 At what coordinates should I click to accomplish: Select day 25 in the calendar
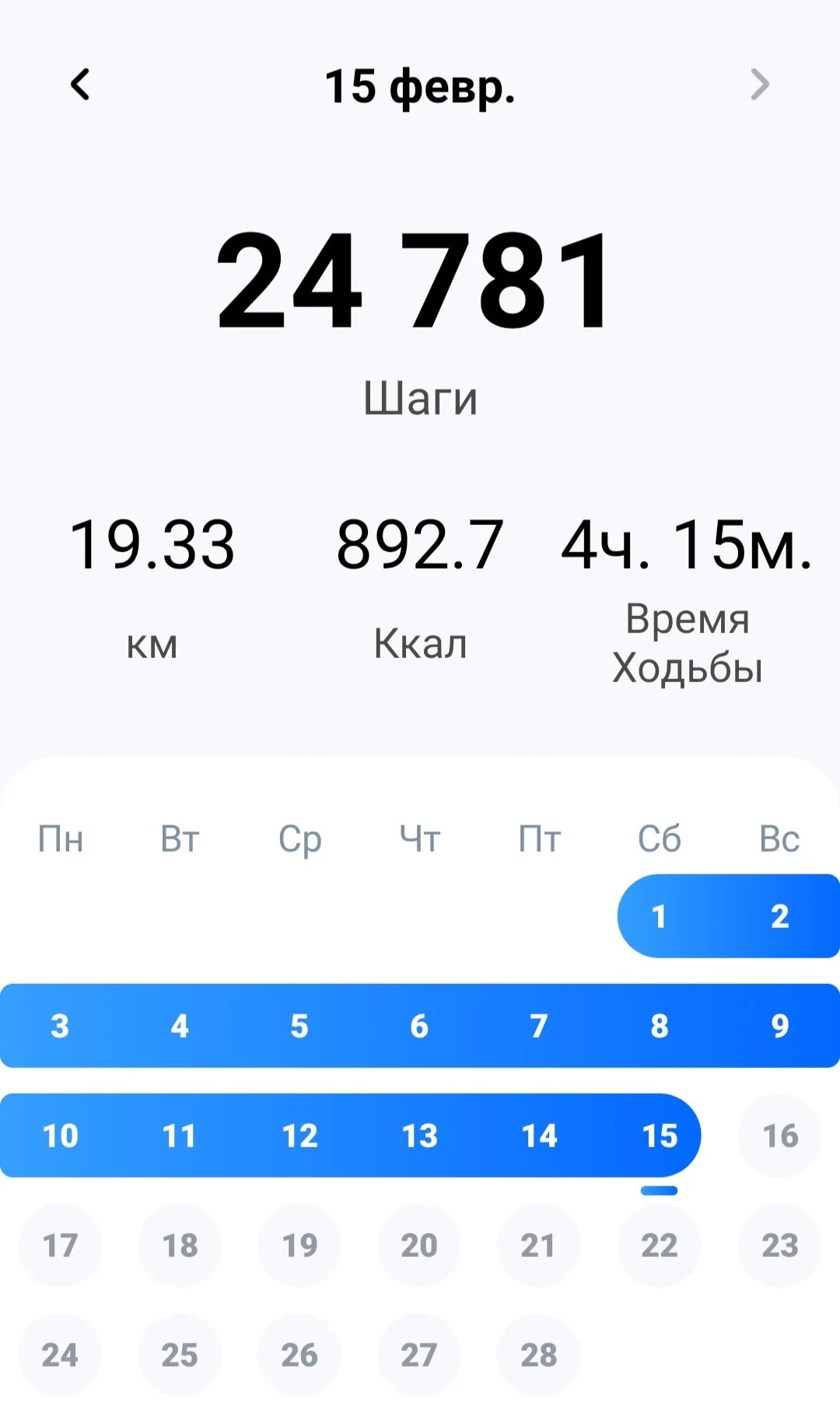click(180, 1355)
